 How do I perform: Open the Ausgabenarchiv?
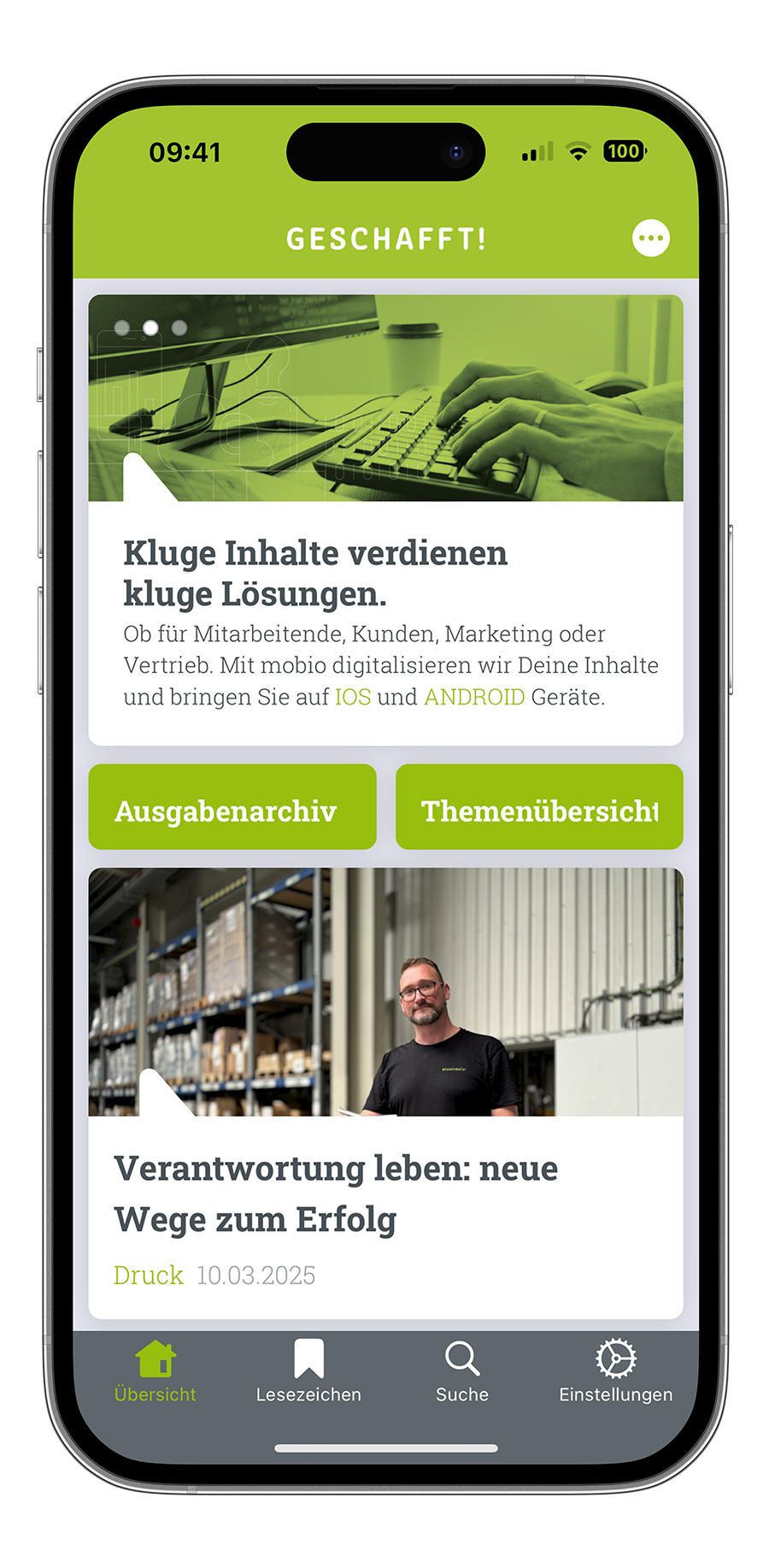232,807
